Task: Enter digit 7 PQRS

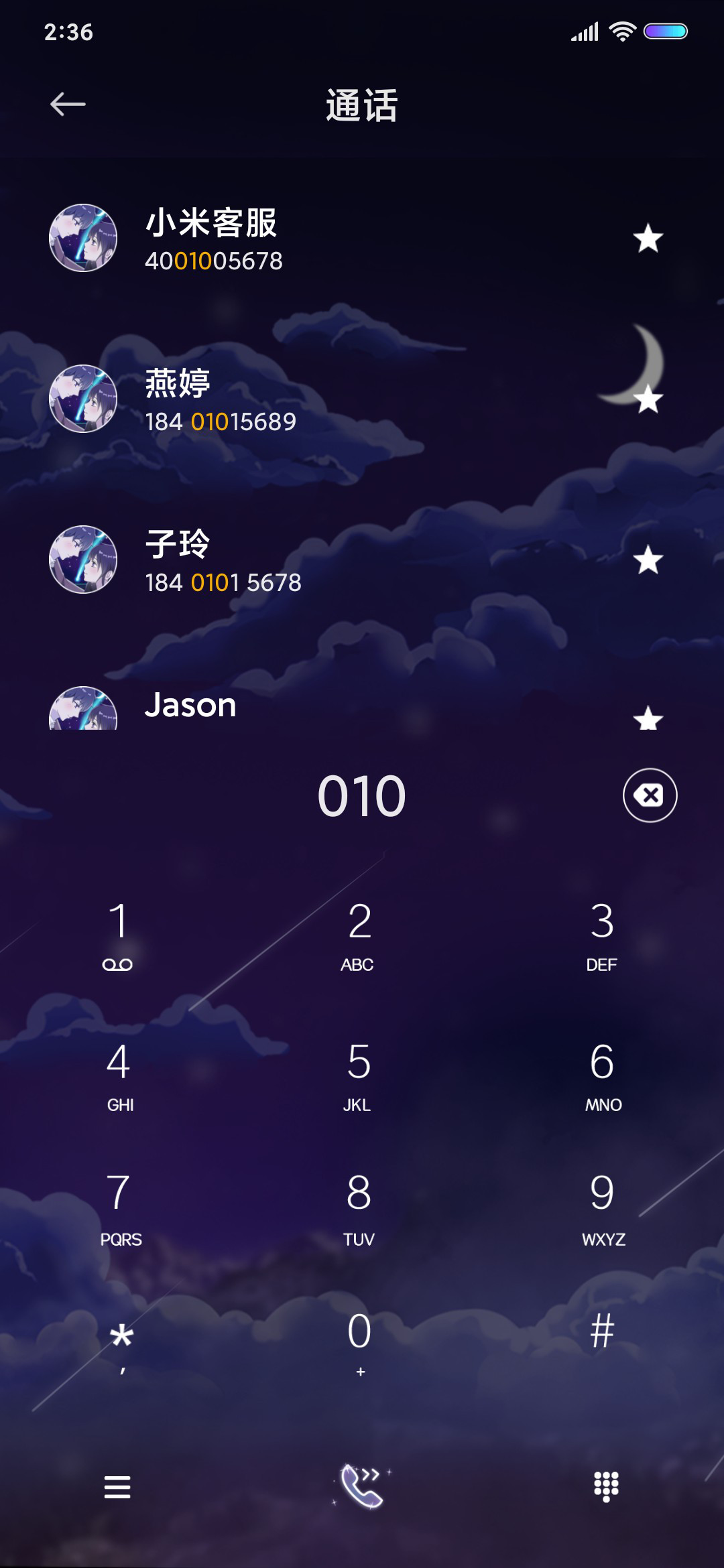Action: [118, 1209]
